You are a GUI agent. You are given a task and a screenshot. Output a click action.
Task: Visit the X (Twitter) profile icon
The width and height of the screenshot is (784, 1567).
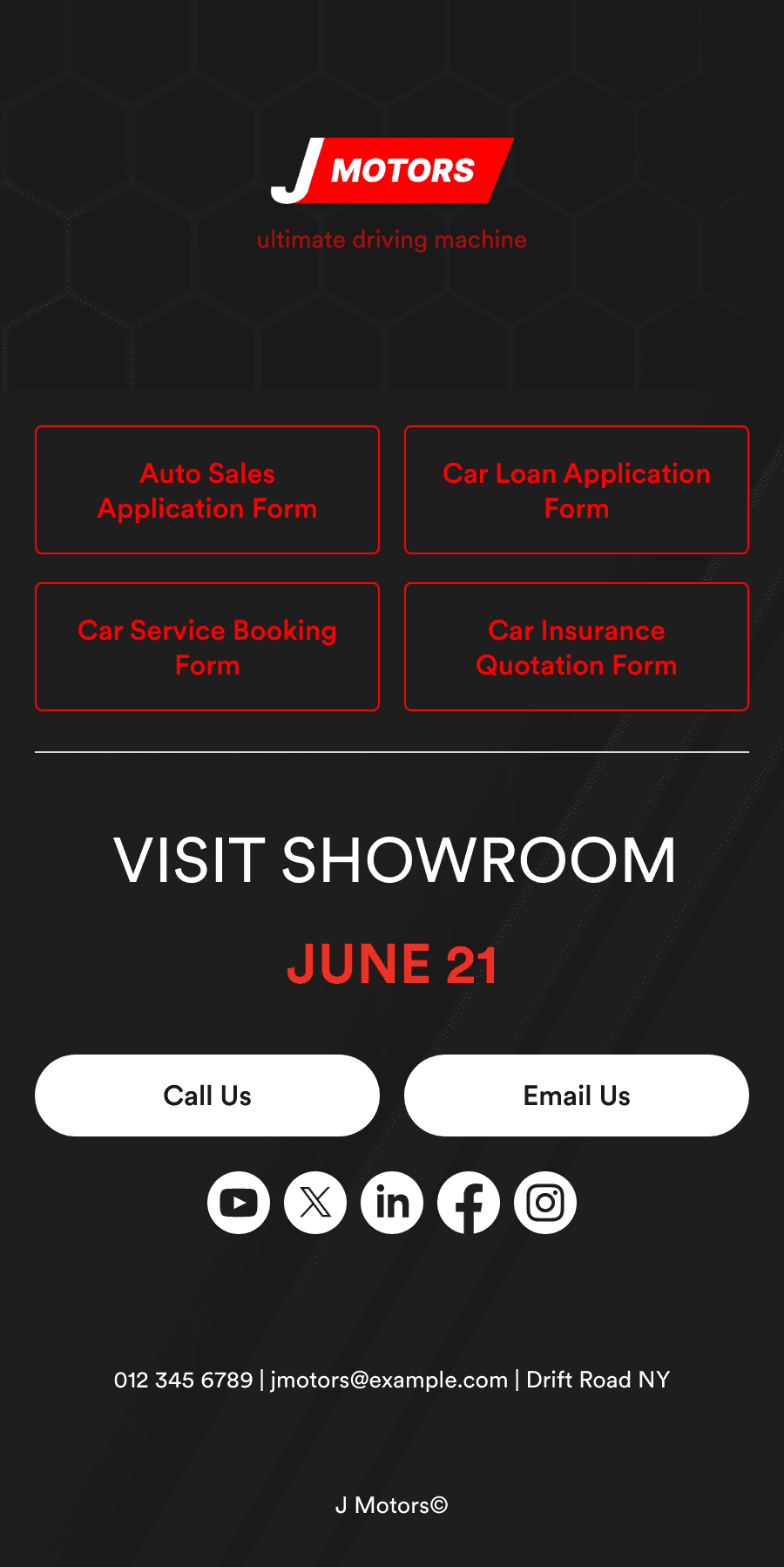coord(315,1203)
